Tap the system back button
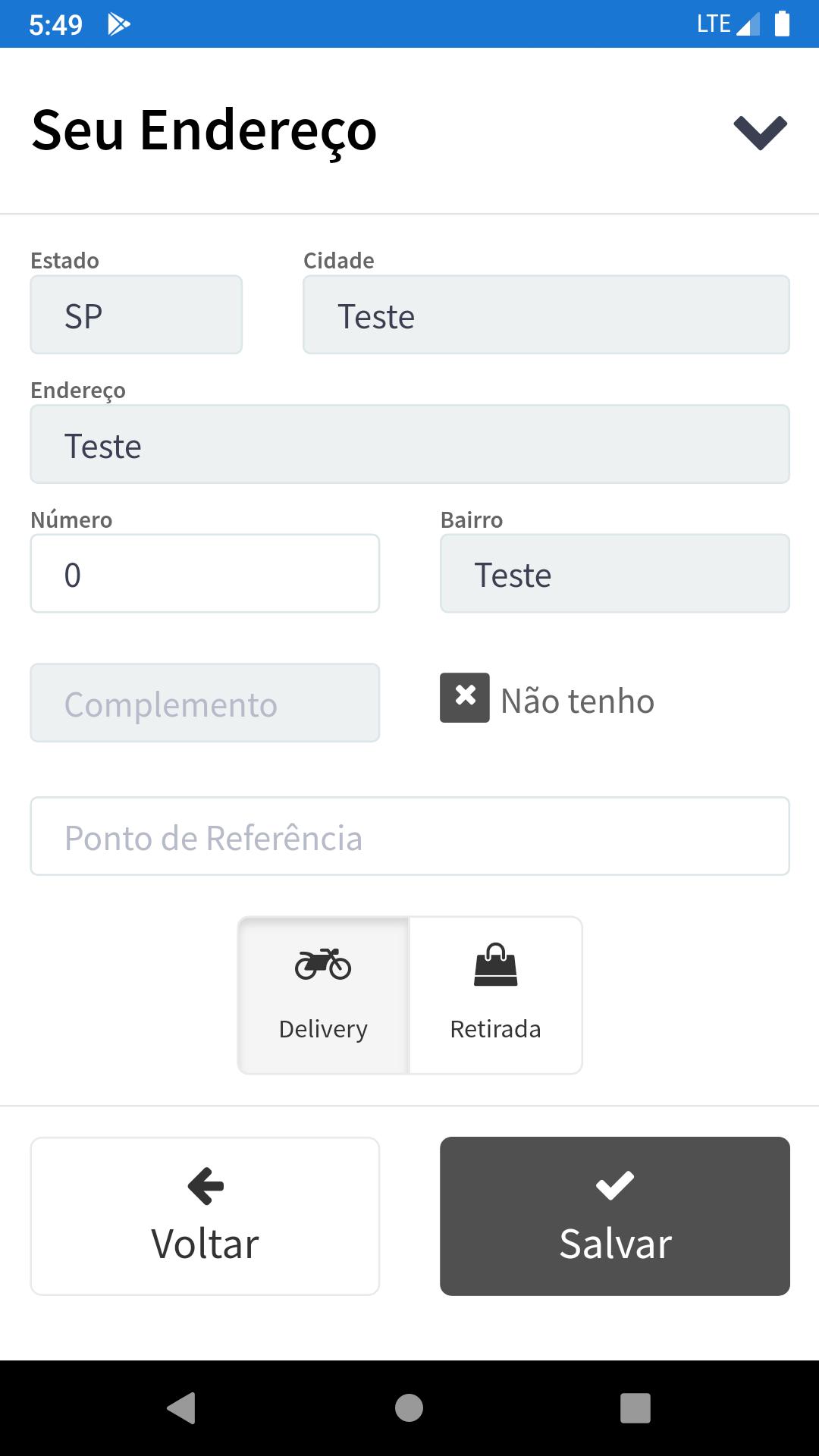Image resolution: width=819 pixels, height=1456 pixels. coord(181,1408)
